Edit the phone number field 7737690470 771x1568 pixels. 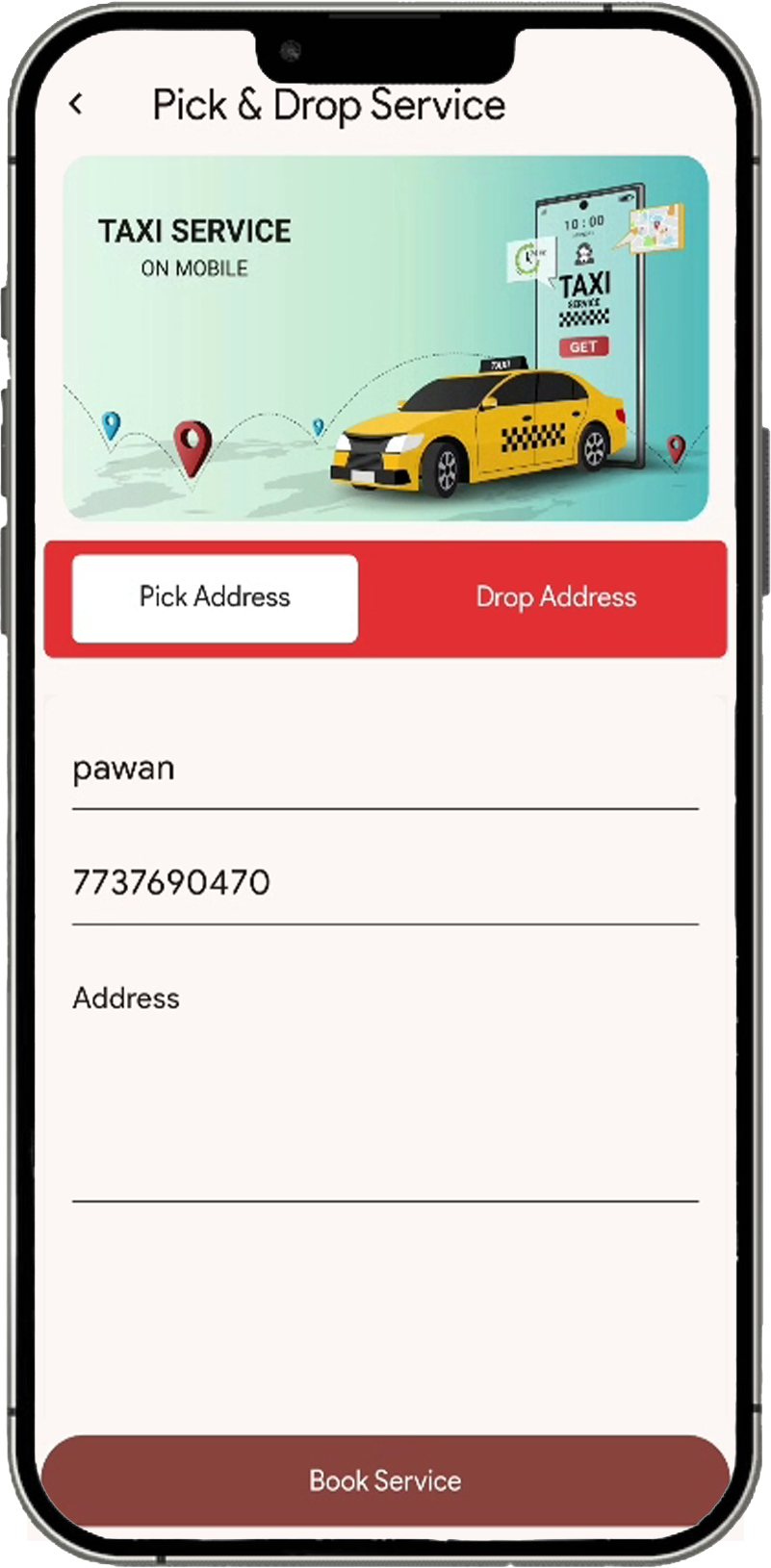[x=384, y=882]
